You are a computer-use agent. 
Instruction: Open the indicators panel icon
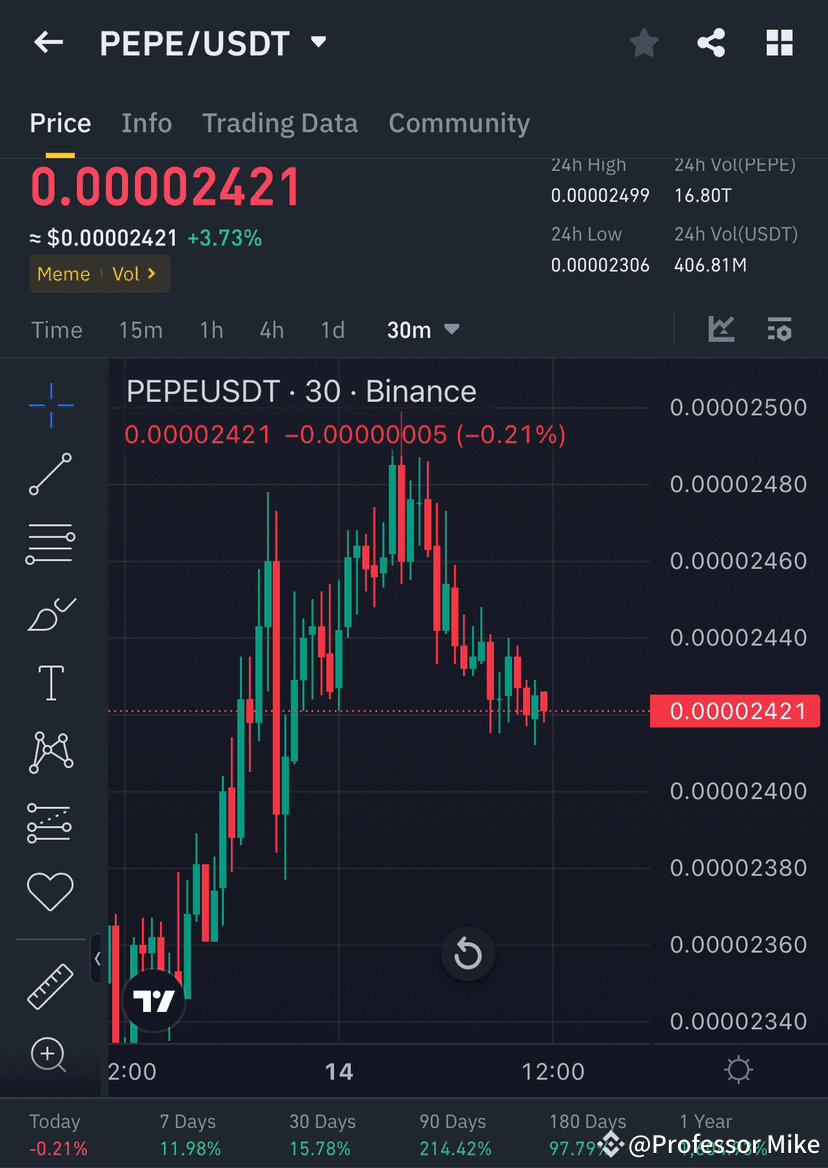[780, 329]
